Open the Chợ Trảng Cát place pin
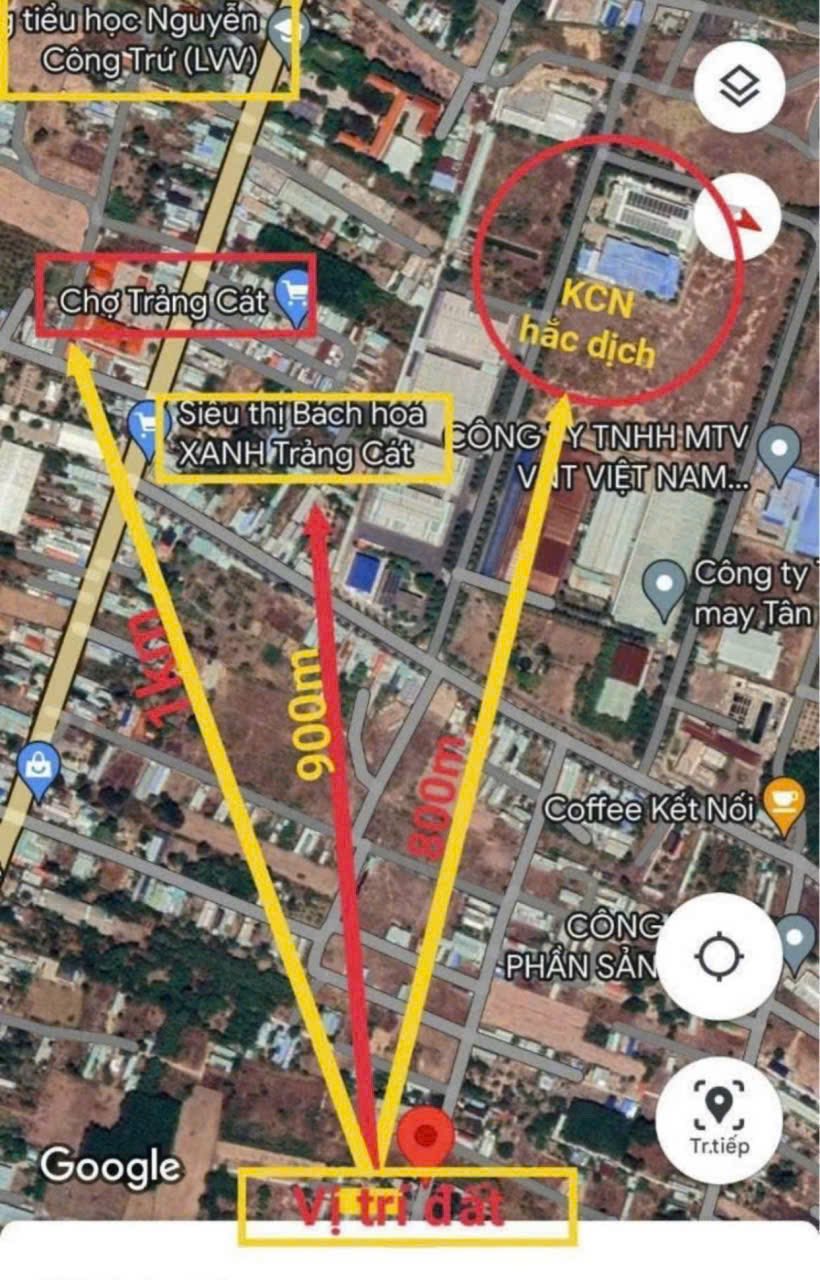Viewport: 820px width, 1280px height. pyautogui.click(x=293, y=297)
